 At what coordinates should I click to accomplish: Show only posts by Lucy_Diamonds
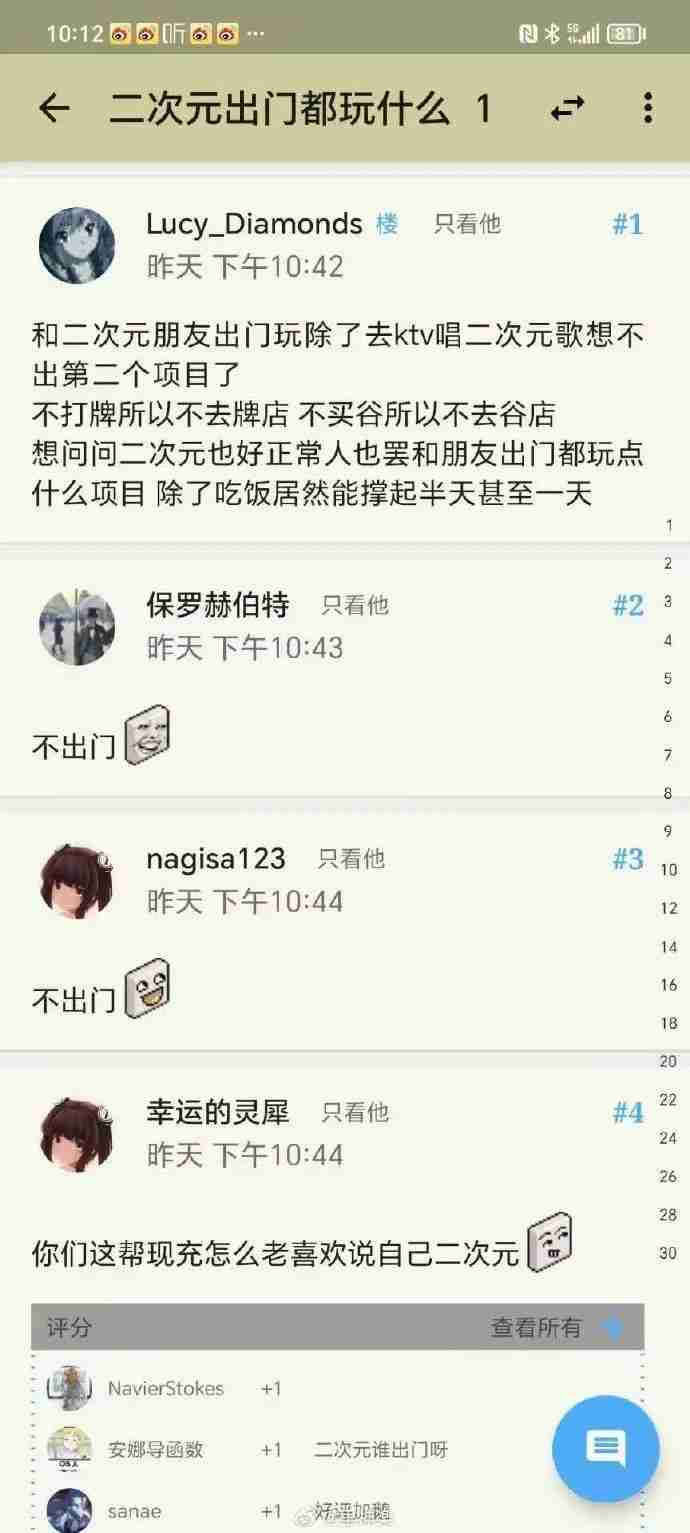click(467, 224)
